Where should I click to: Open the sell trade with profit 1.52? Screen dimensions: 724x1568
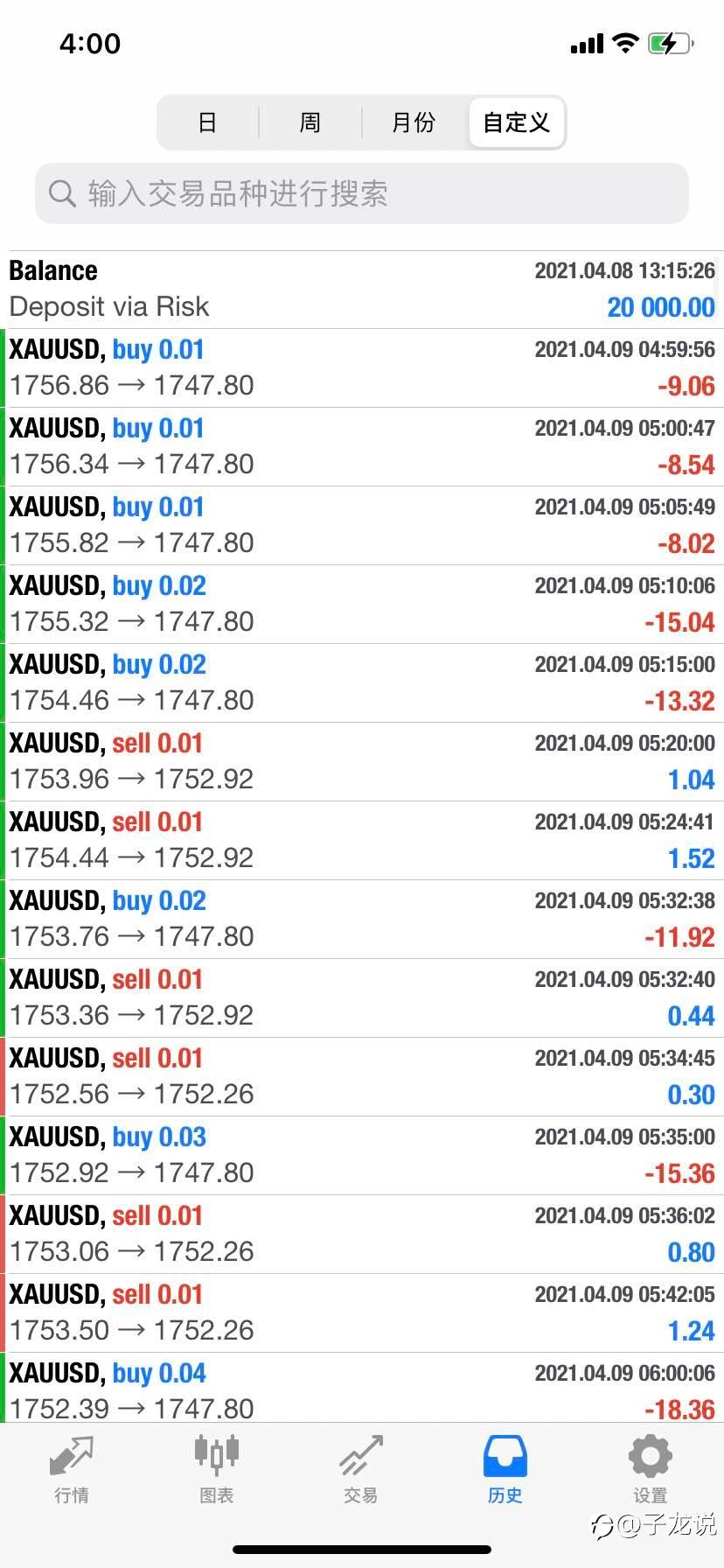[362, 841]
